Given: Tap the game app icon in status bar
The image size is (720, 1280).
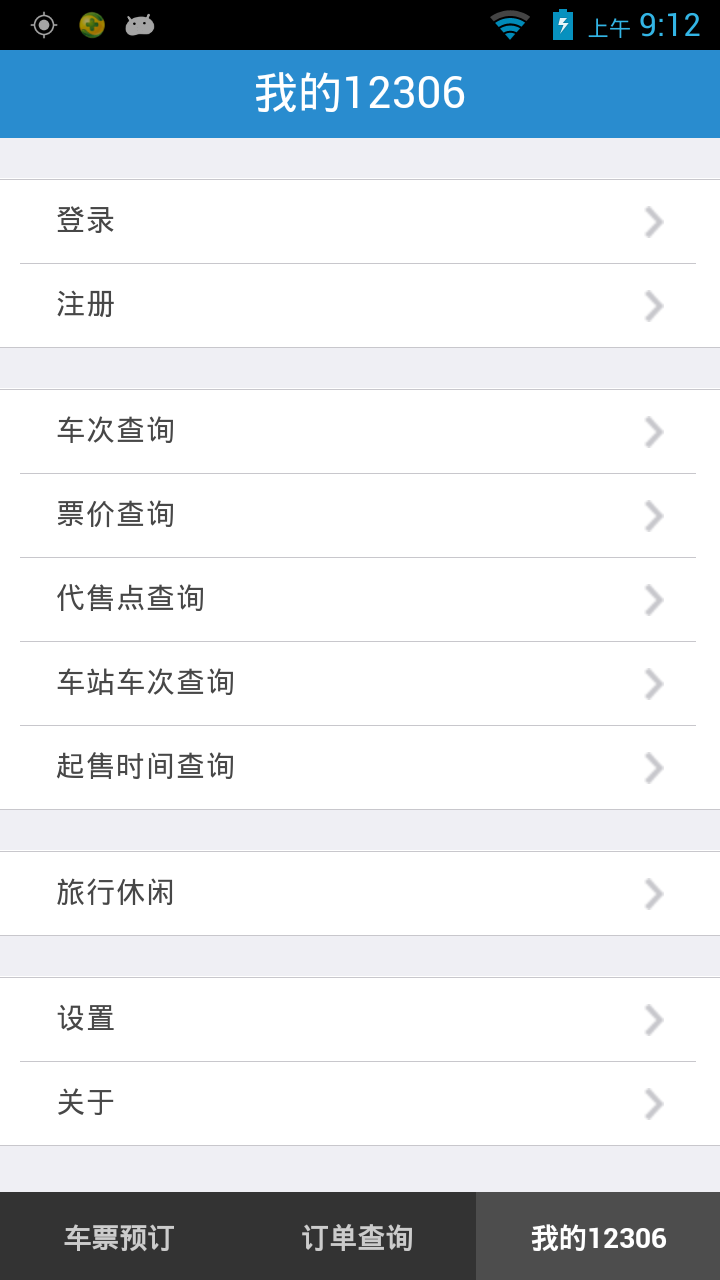Looking at the screenshot, I should [x=91, y=24].
